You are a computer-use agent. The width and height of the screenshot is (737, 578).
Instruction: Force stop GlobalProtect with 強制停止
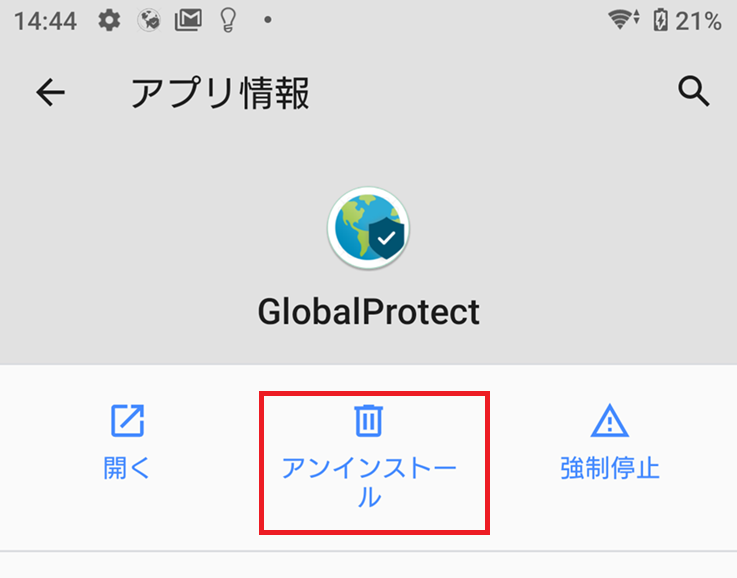[x=609, y=443]
